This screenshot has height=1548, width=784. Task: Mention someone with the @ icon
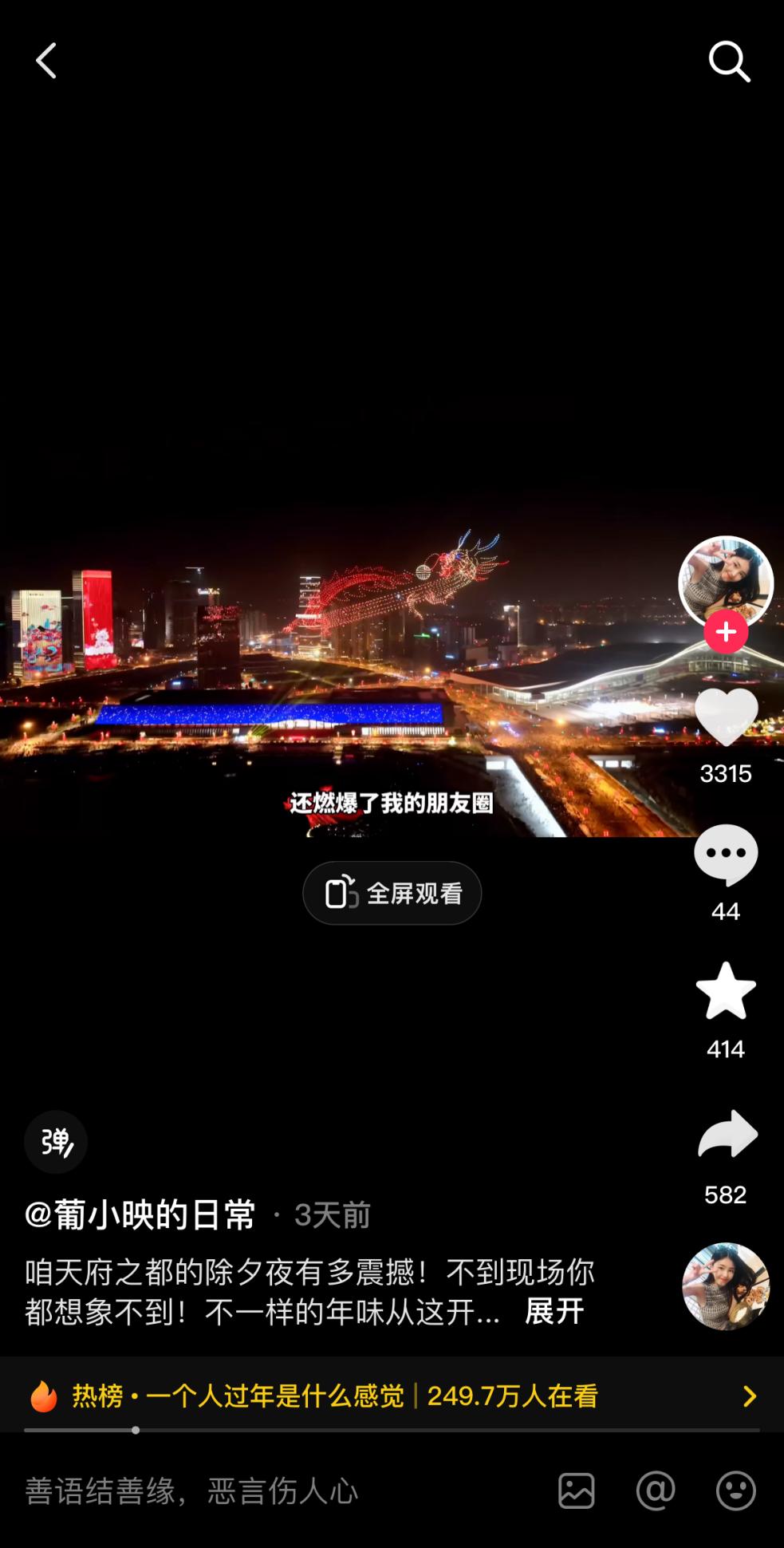click(x=656, y=1491)
